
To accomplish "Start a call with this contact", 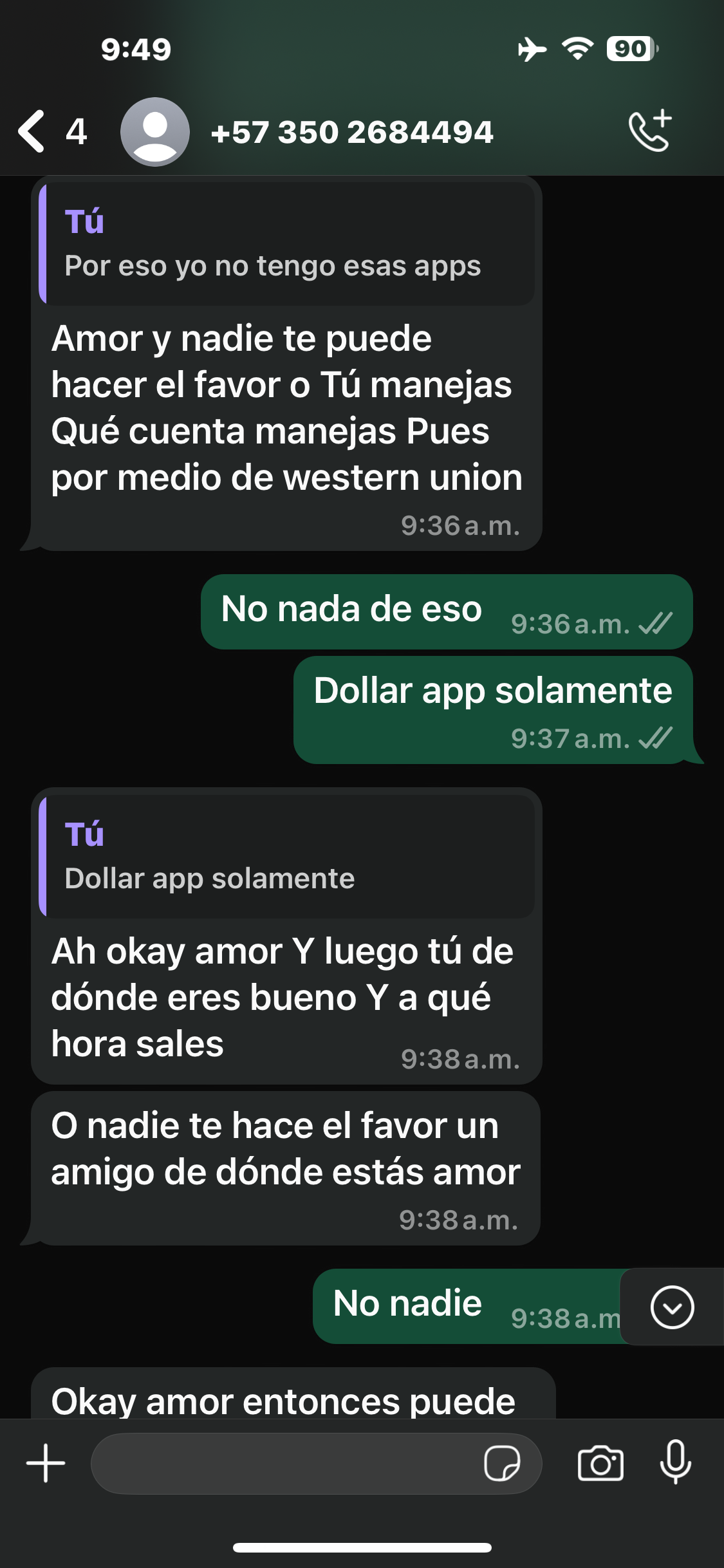I will pos(650,131).
